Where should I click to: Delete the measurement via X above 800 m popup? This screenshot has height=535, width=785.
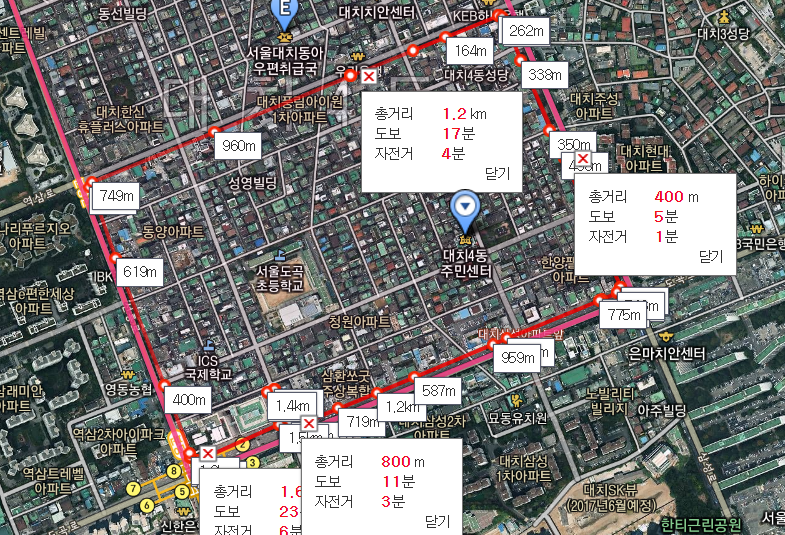click(309, 425)
